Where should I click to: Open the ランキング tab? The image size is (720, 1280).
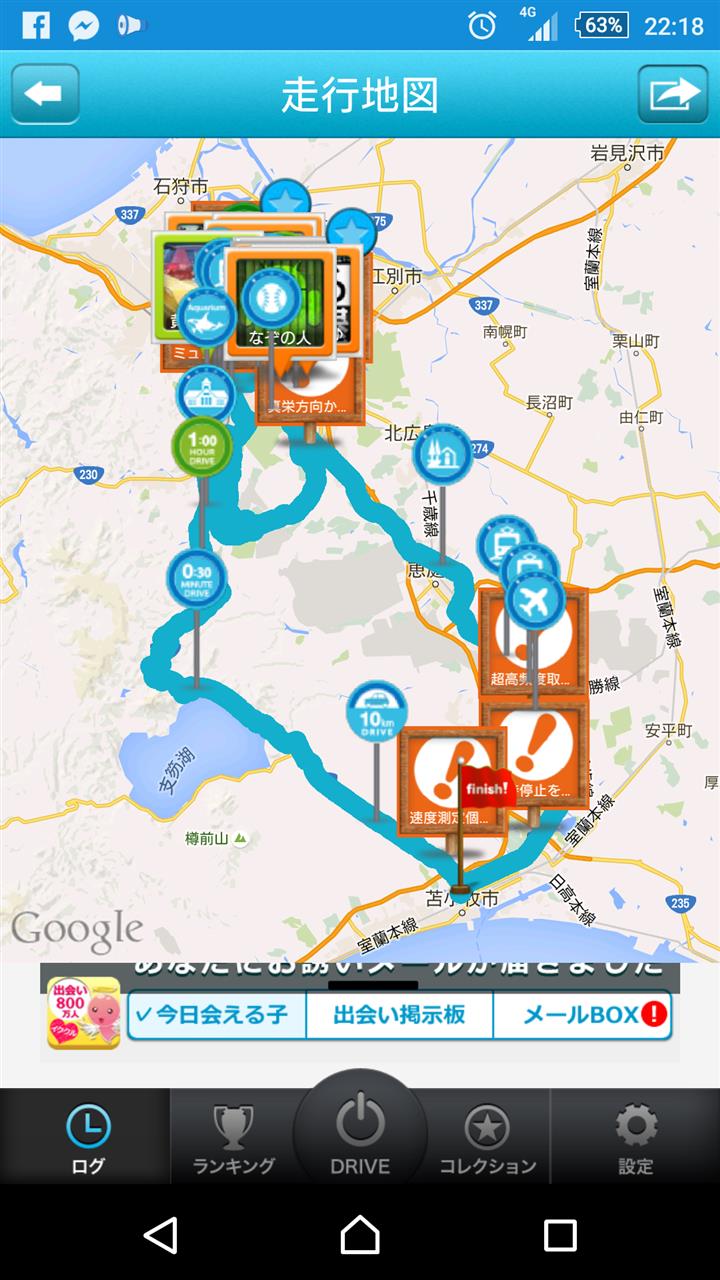point(234,1137)
